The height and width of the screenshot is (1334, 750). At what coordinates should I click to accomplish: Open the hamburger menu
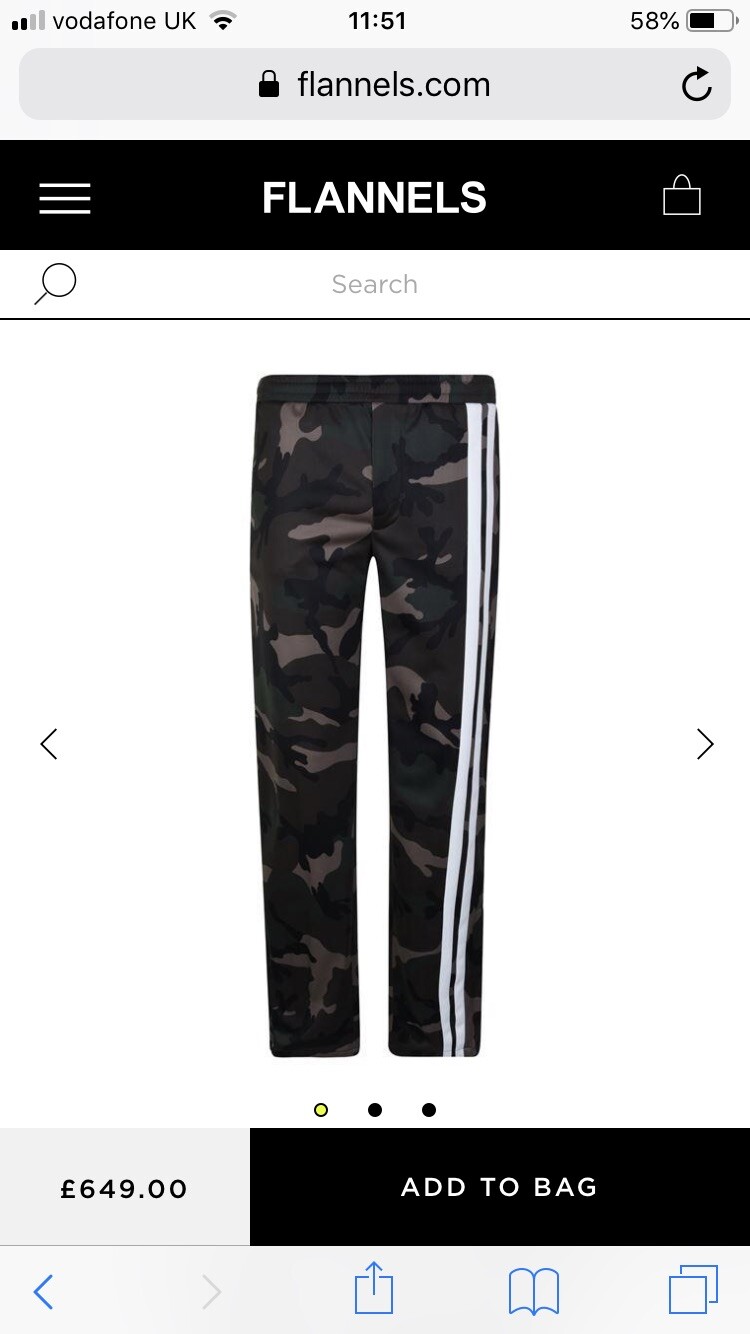click(65, 198)
